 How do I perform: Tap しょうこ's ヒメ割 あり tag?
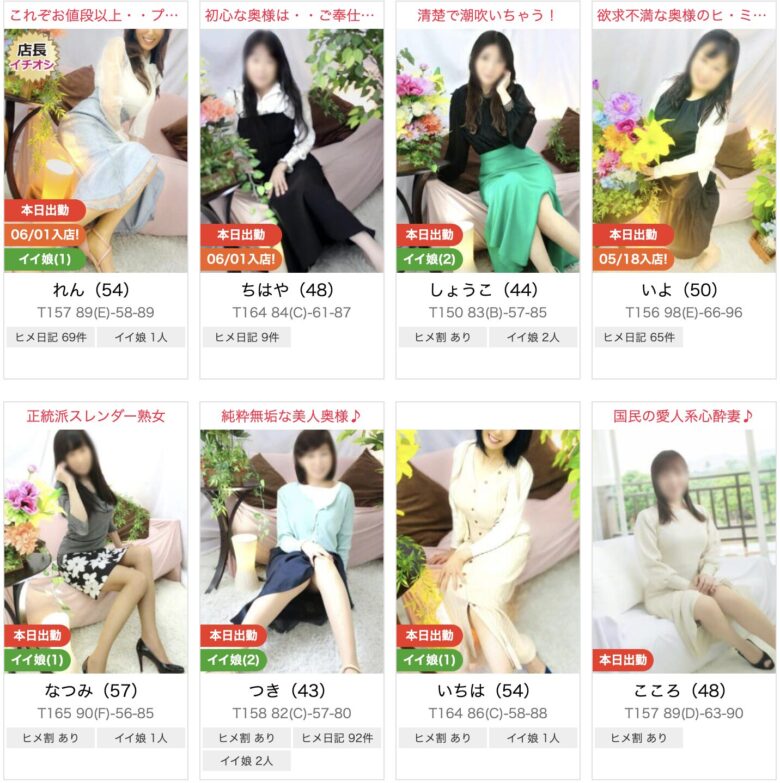[442, 337]
